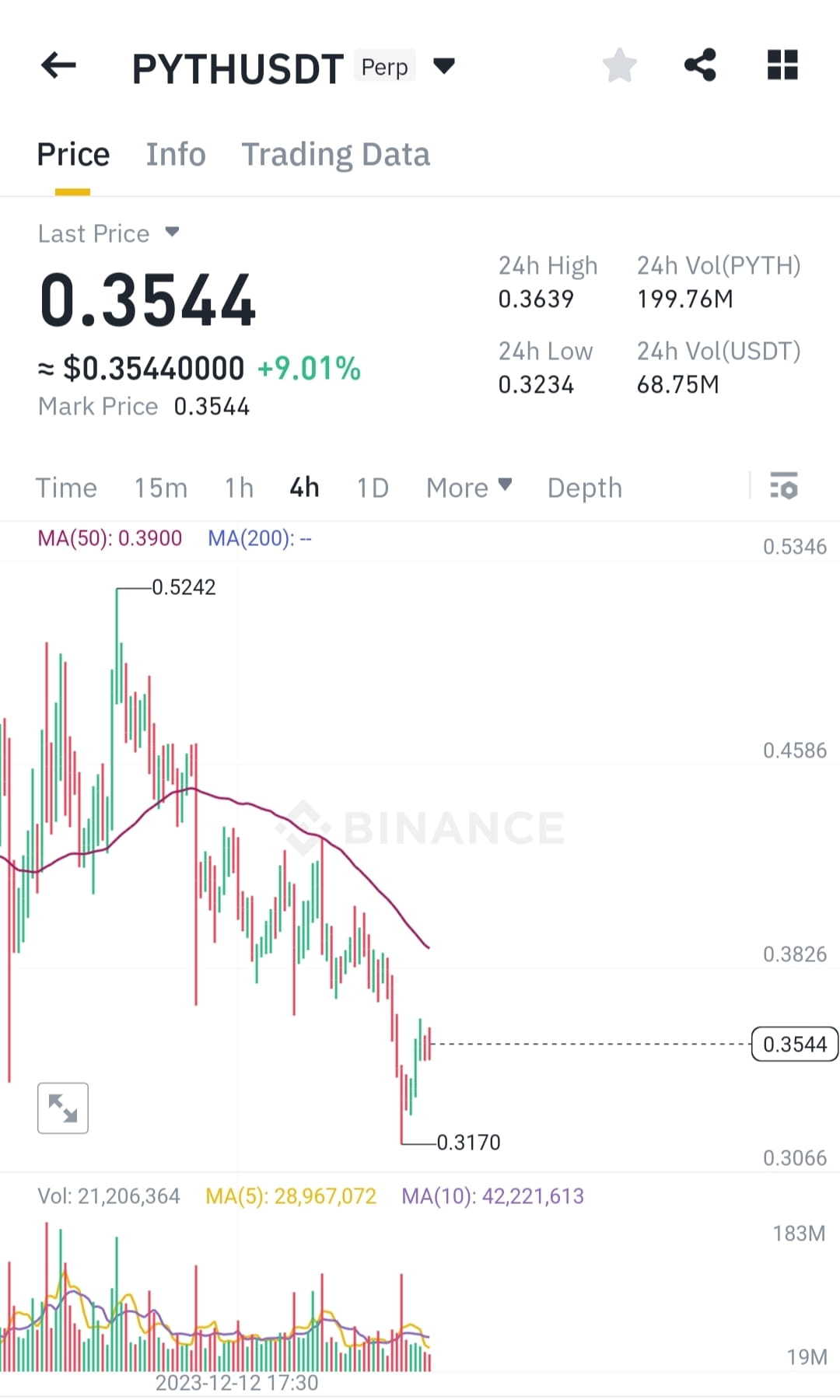The width and height of the screenshot is (840, 1400).
Task: Switch chart to 1D interval
Action: click(x=372, y=487)
